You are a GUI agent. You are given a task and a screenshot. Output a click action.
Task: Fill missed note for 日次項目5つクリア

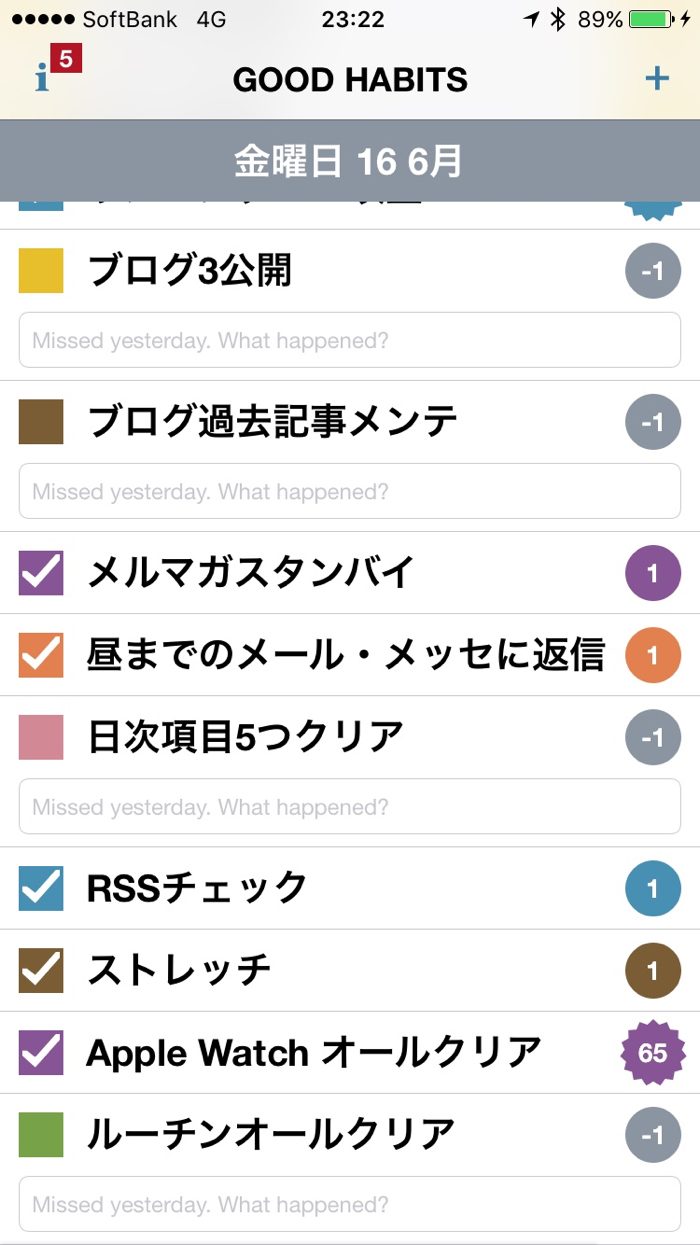point(350,807)
